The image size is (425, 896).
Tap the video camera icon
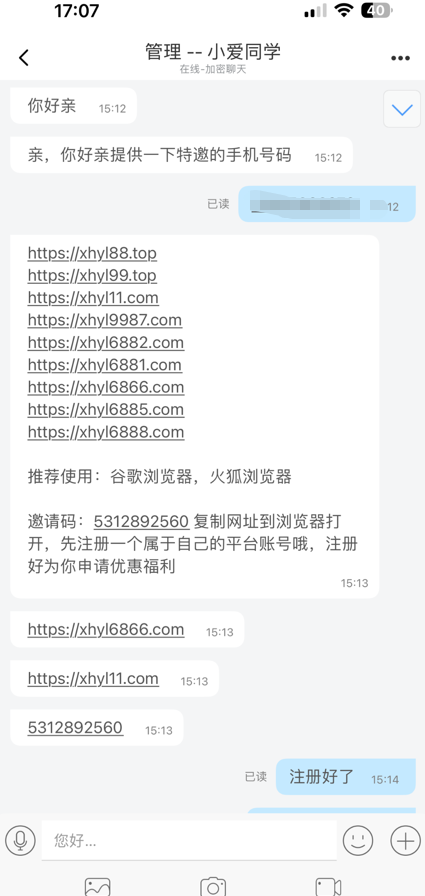328,887
